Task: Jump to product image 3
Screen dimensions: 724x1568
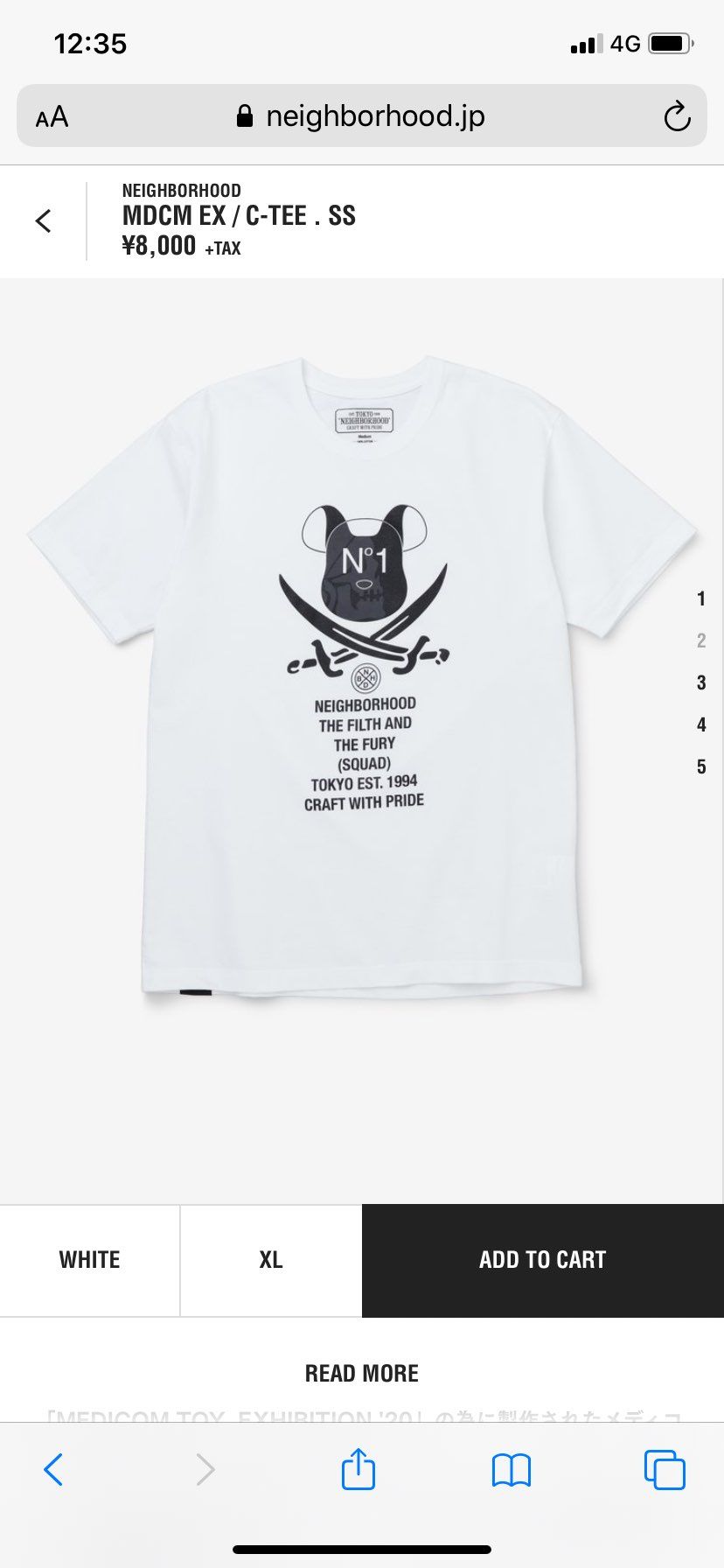Action: tap(700, 682)
